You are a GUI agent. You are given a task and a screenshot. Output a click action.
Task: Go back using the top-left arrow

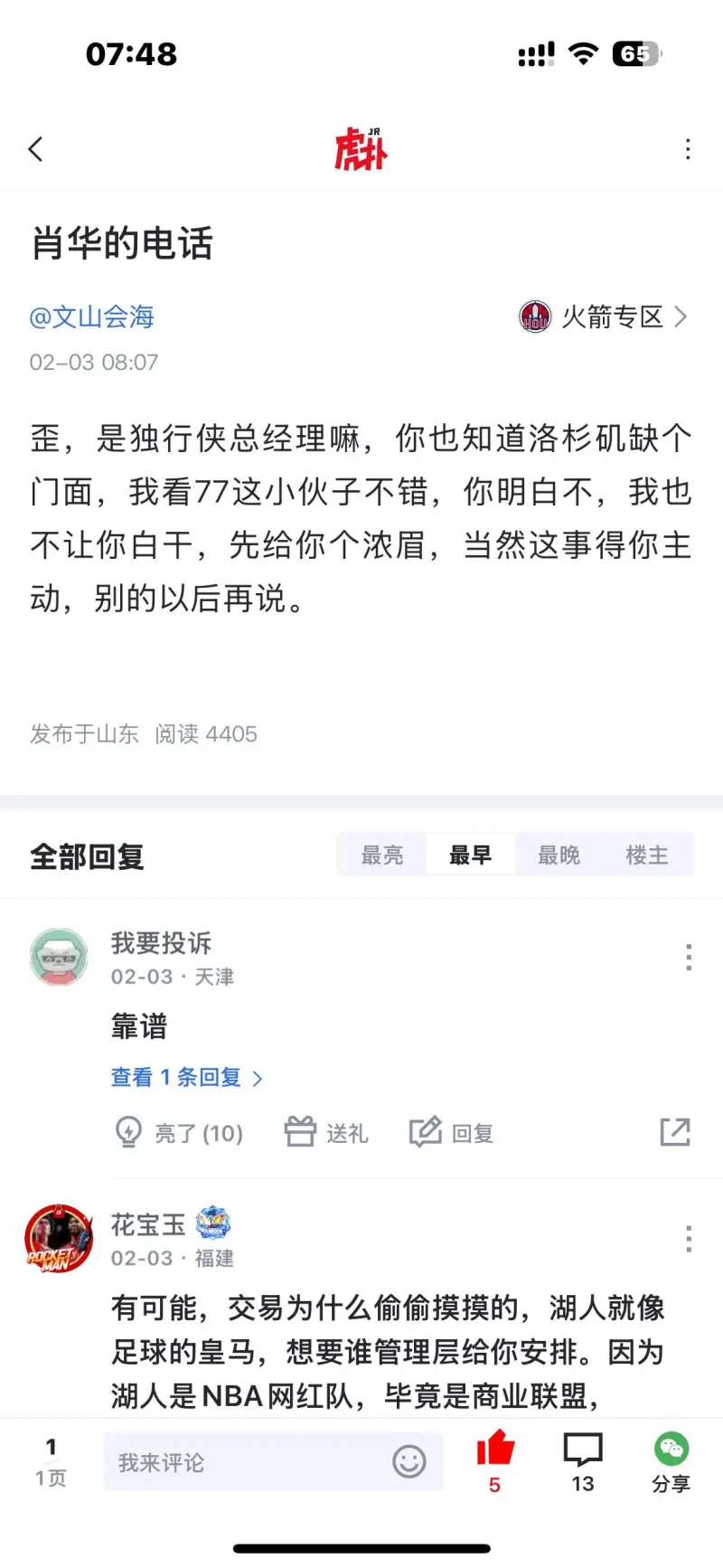click(36, 149)
